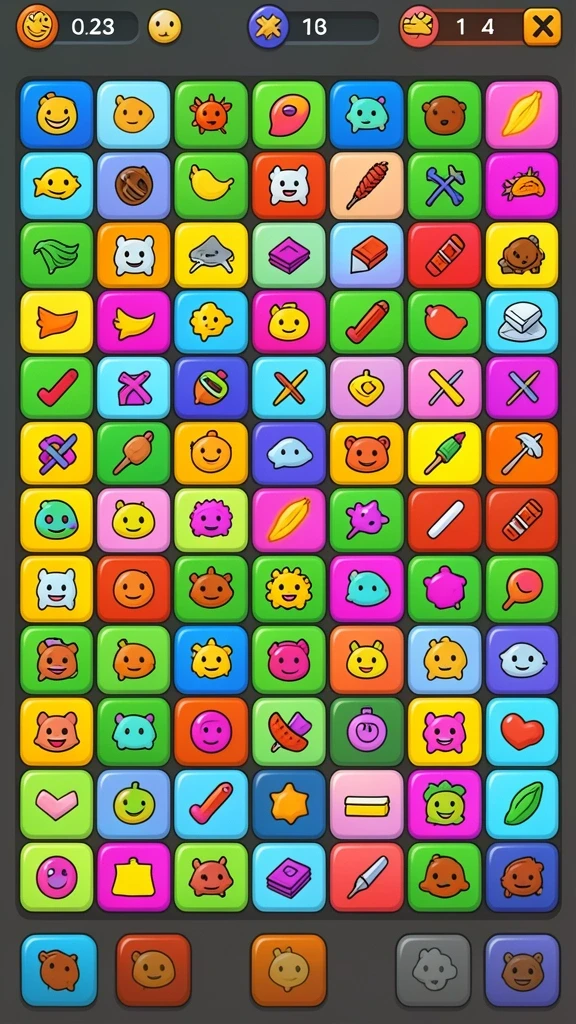Select the white stick tile on red
This screenshot has width=576, height=1024.
(445, 520)
